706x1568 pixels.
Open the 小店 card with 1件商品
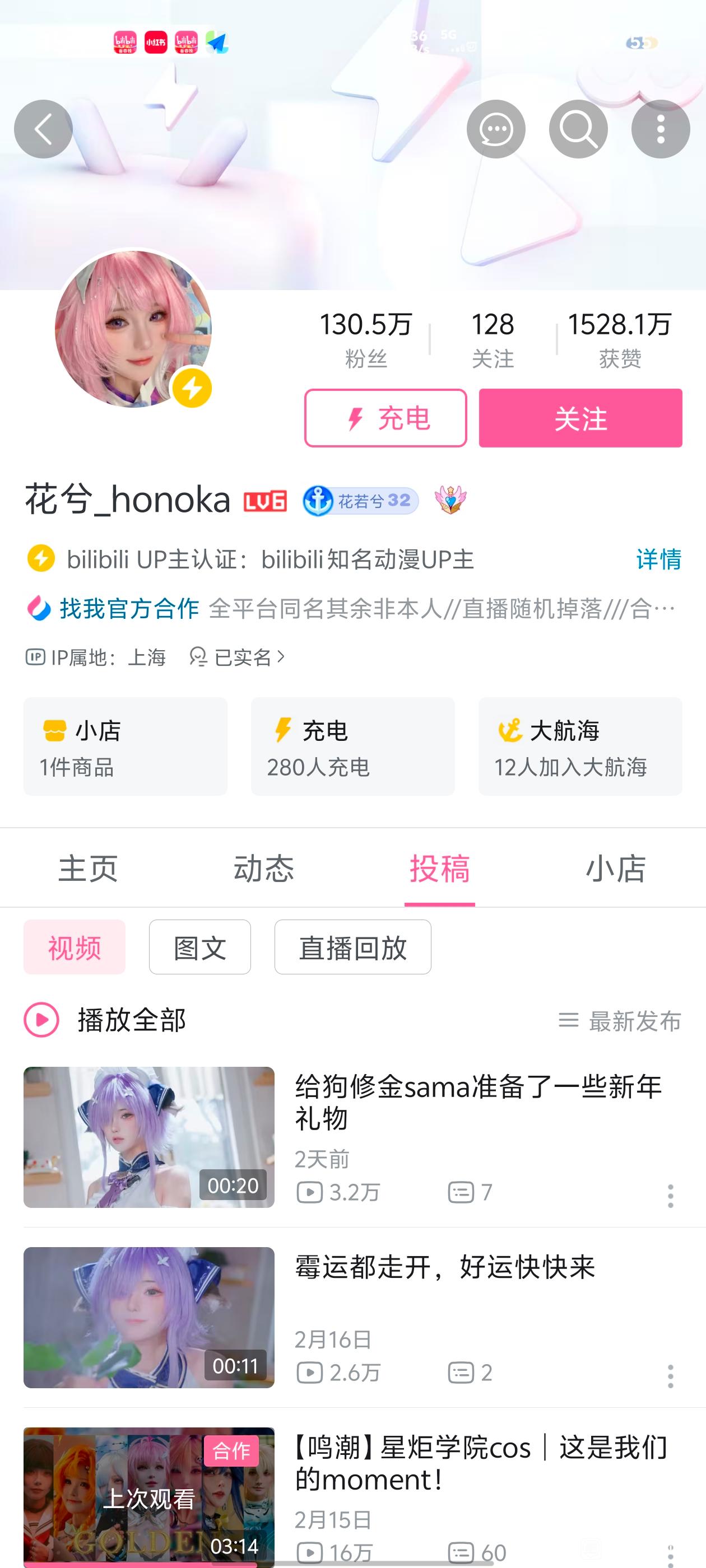pos(126,746)
